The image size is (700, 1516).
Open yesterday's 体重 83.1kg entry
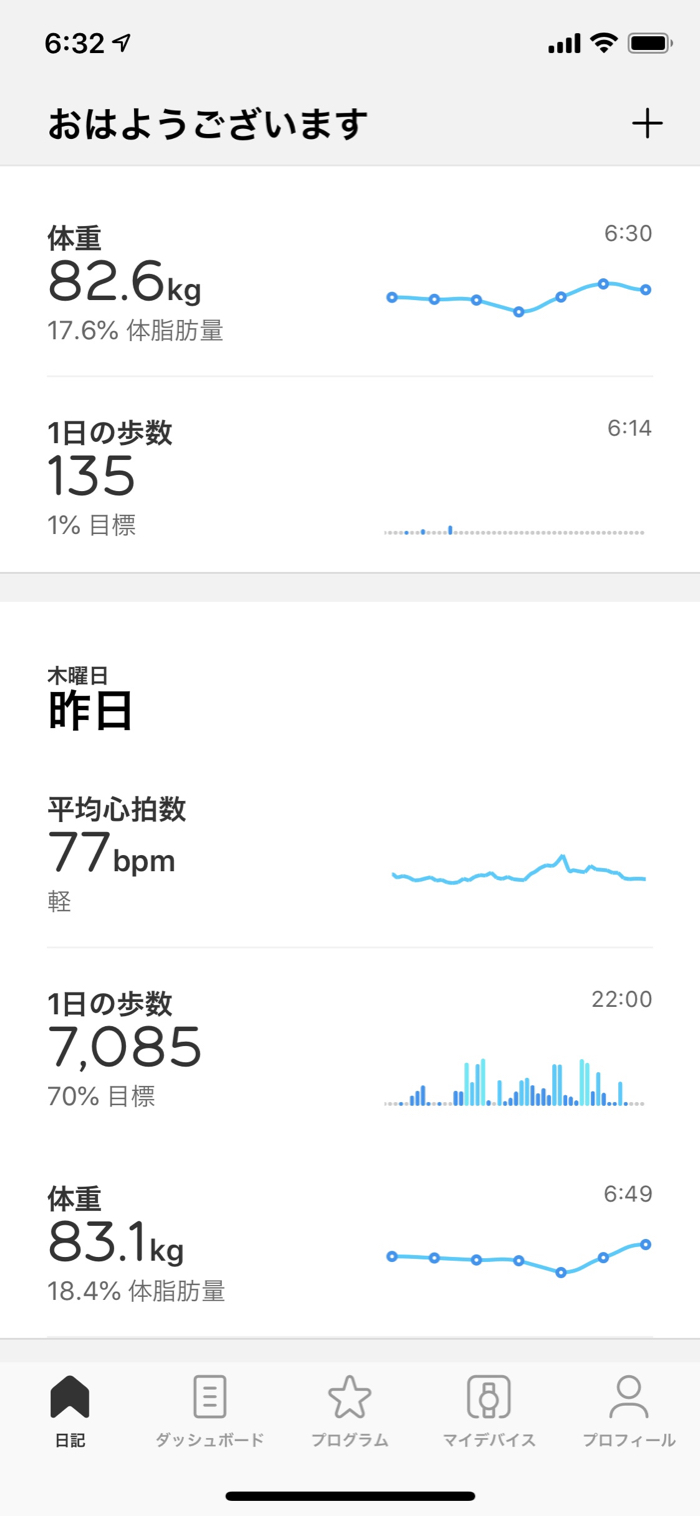(350, 1243)
